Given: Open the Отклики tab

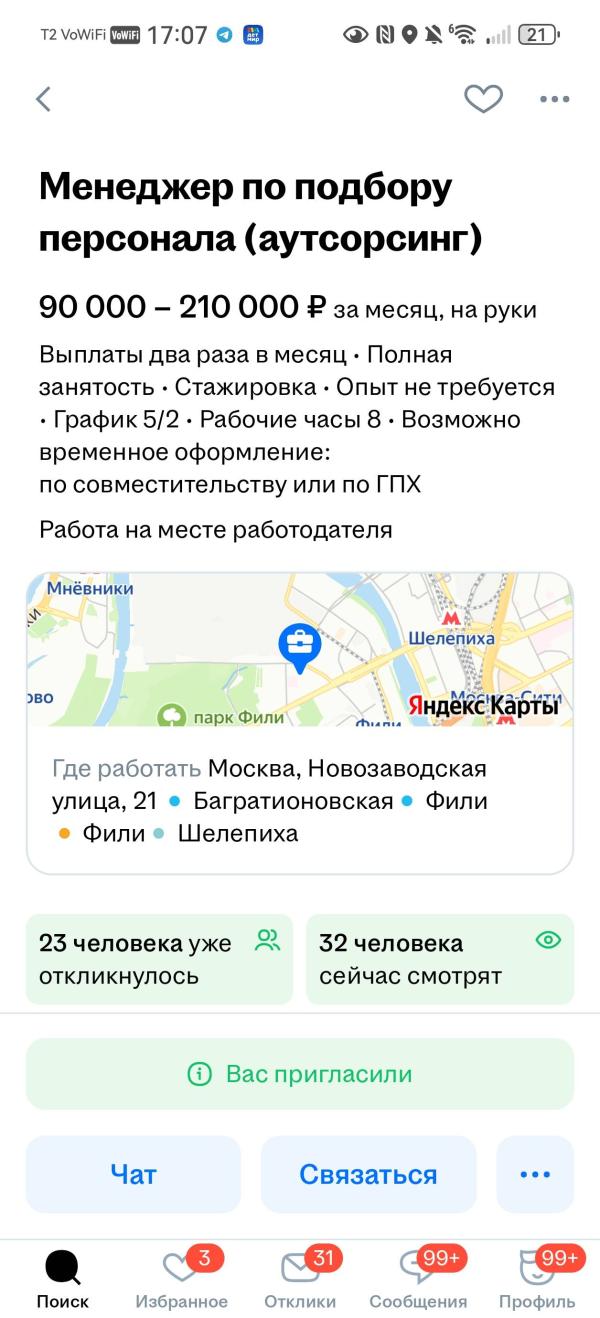Looking at the screenshot, I should point(300,1280).
